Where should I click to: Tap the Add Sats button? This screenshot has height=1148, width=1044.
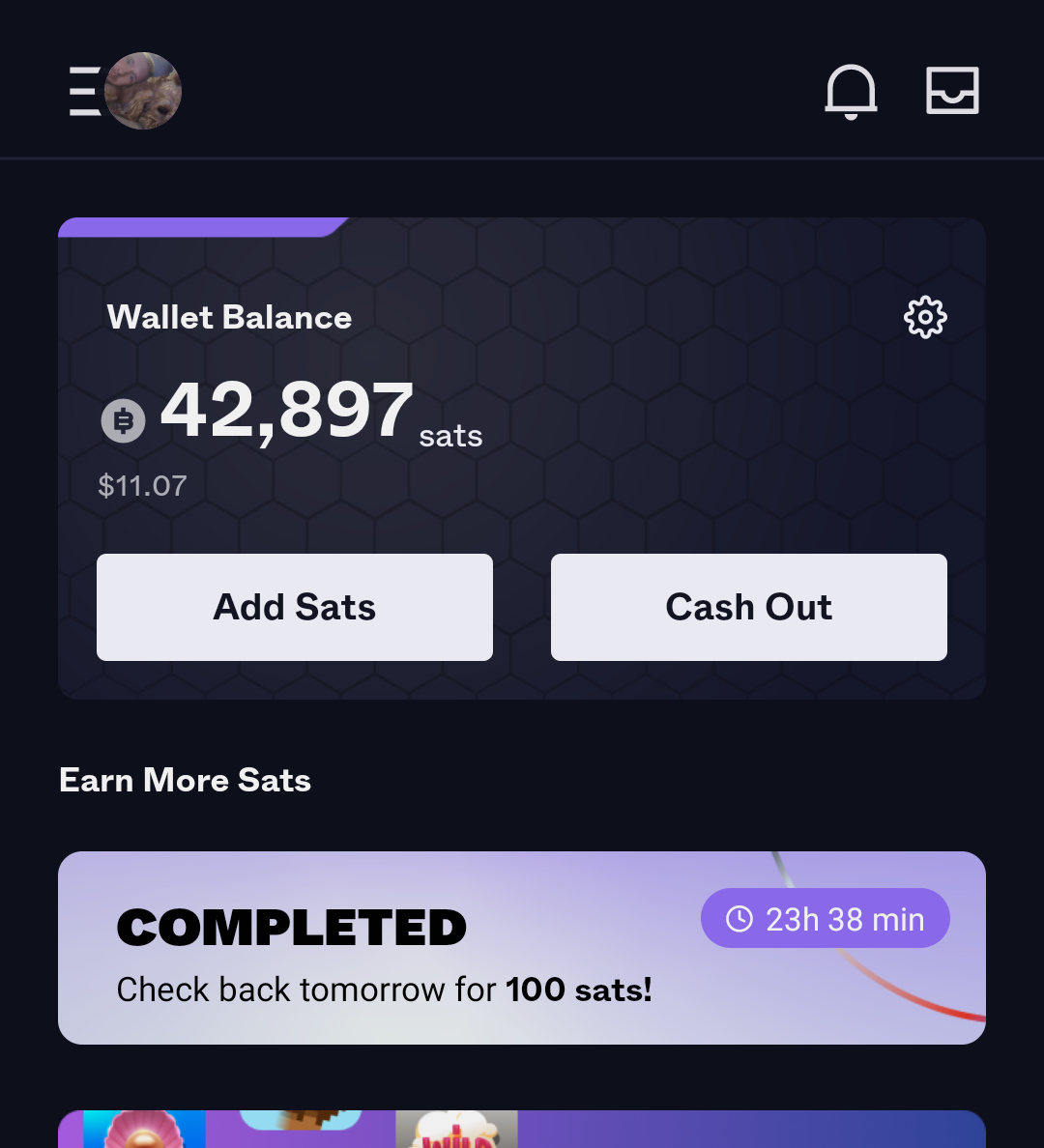tap(295, 607)
